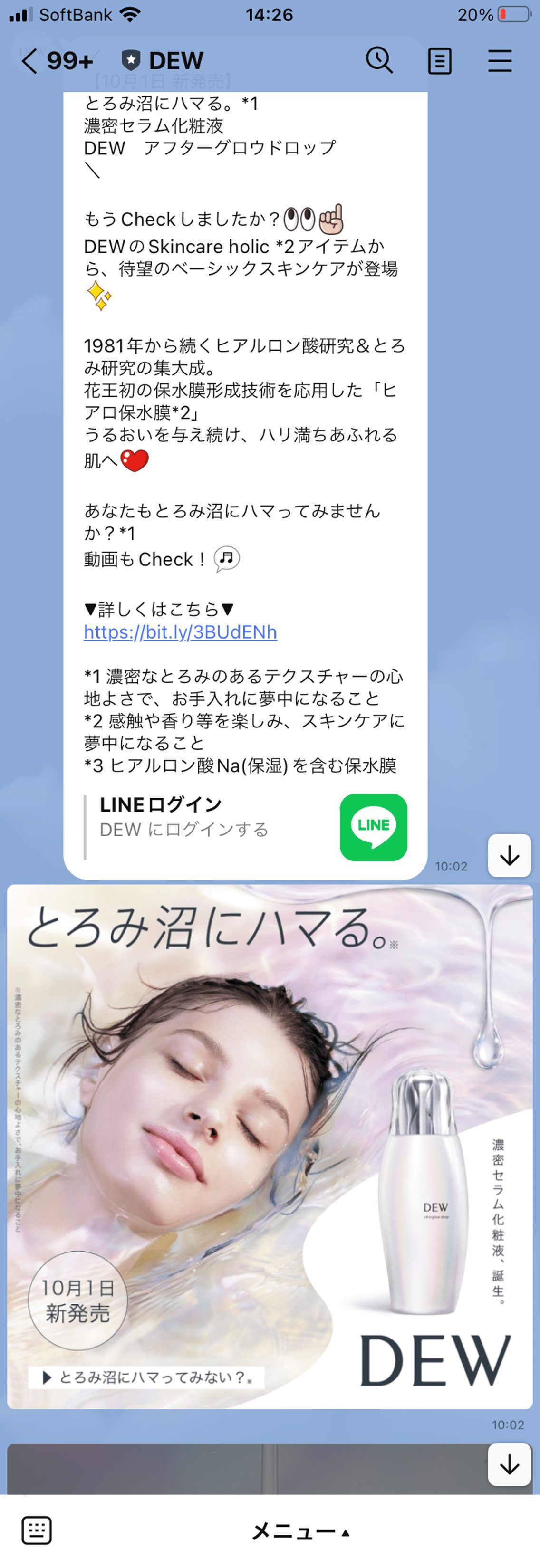Tap download arrow beside the text message
Screen dimensions: 540x1568
(x=510, y=856)
